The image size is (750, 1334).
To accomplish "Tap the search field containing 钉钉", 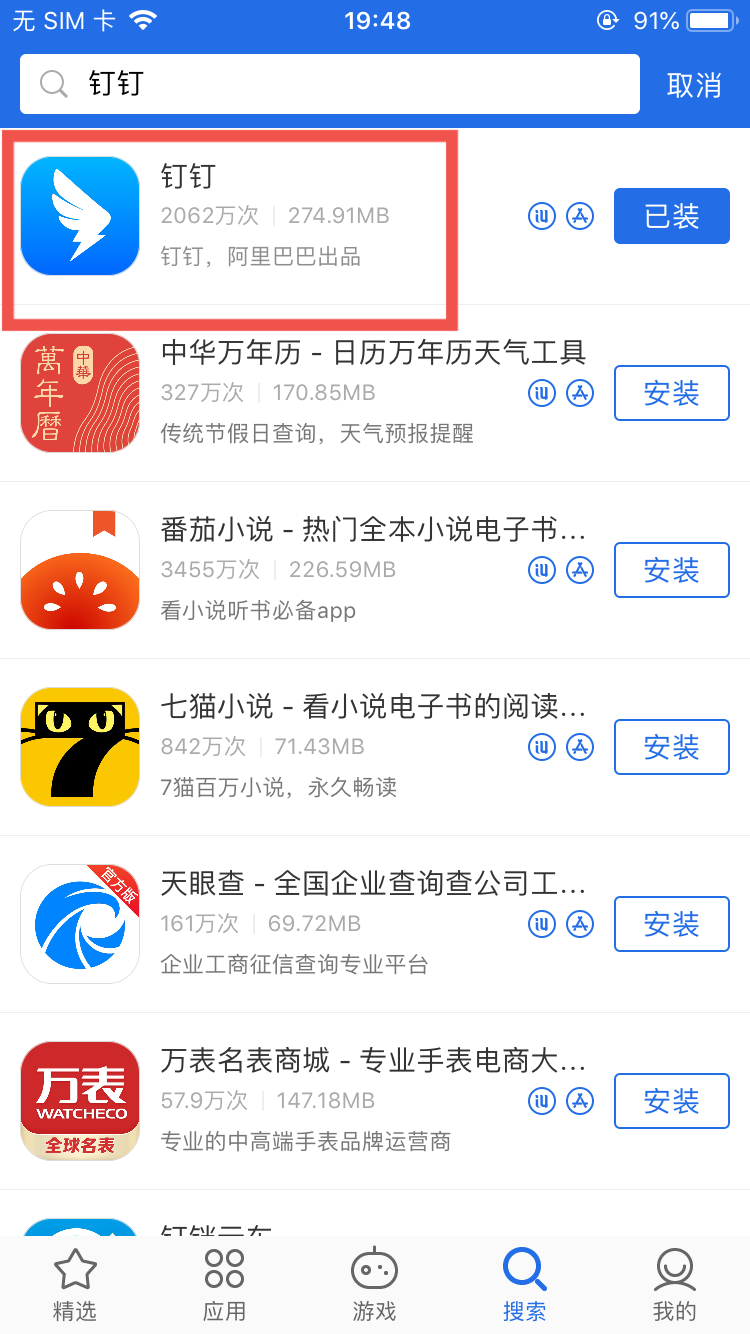I will point(330,84).
